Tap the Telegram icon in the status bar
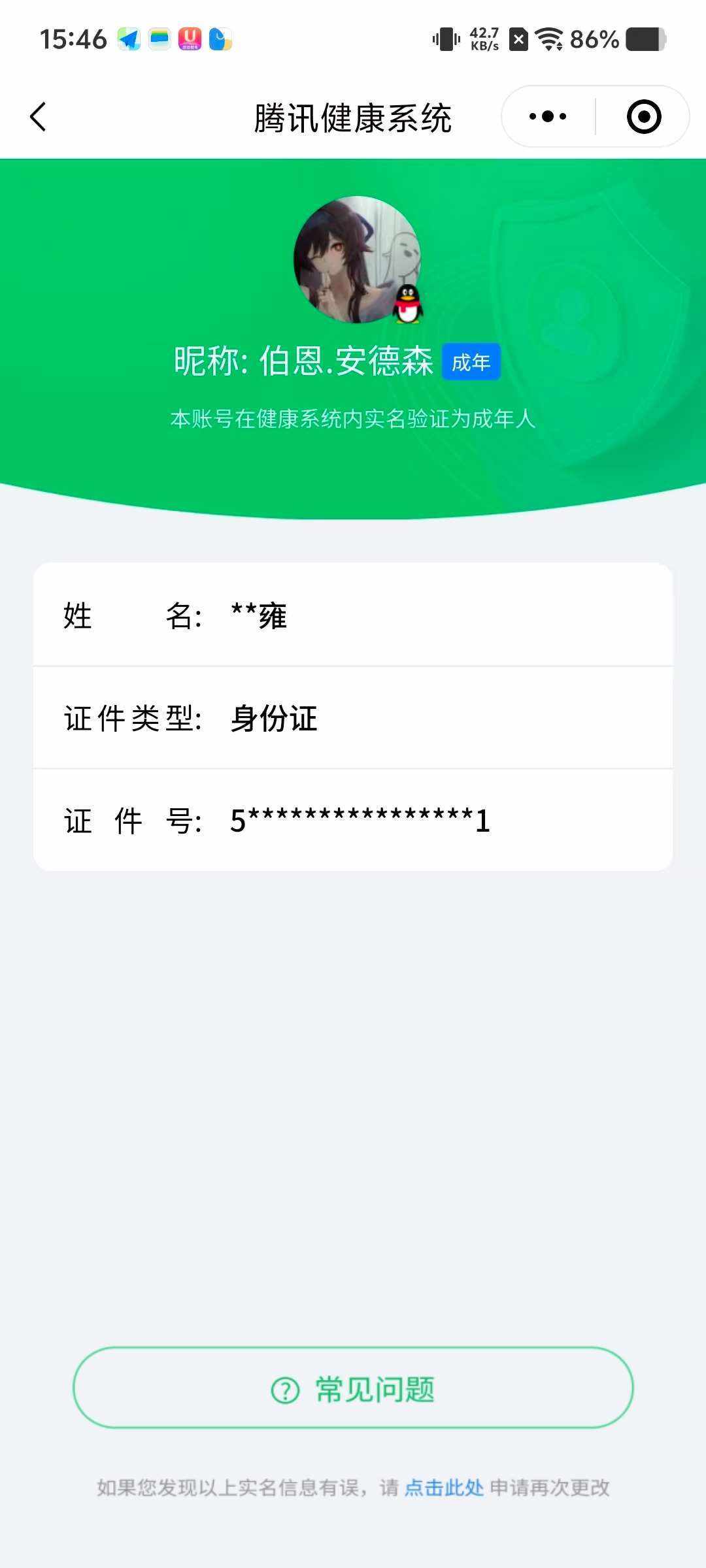The height and width of the screenshot is (1568, 706). [128, 41]
